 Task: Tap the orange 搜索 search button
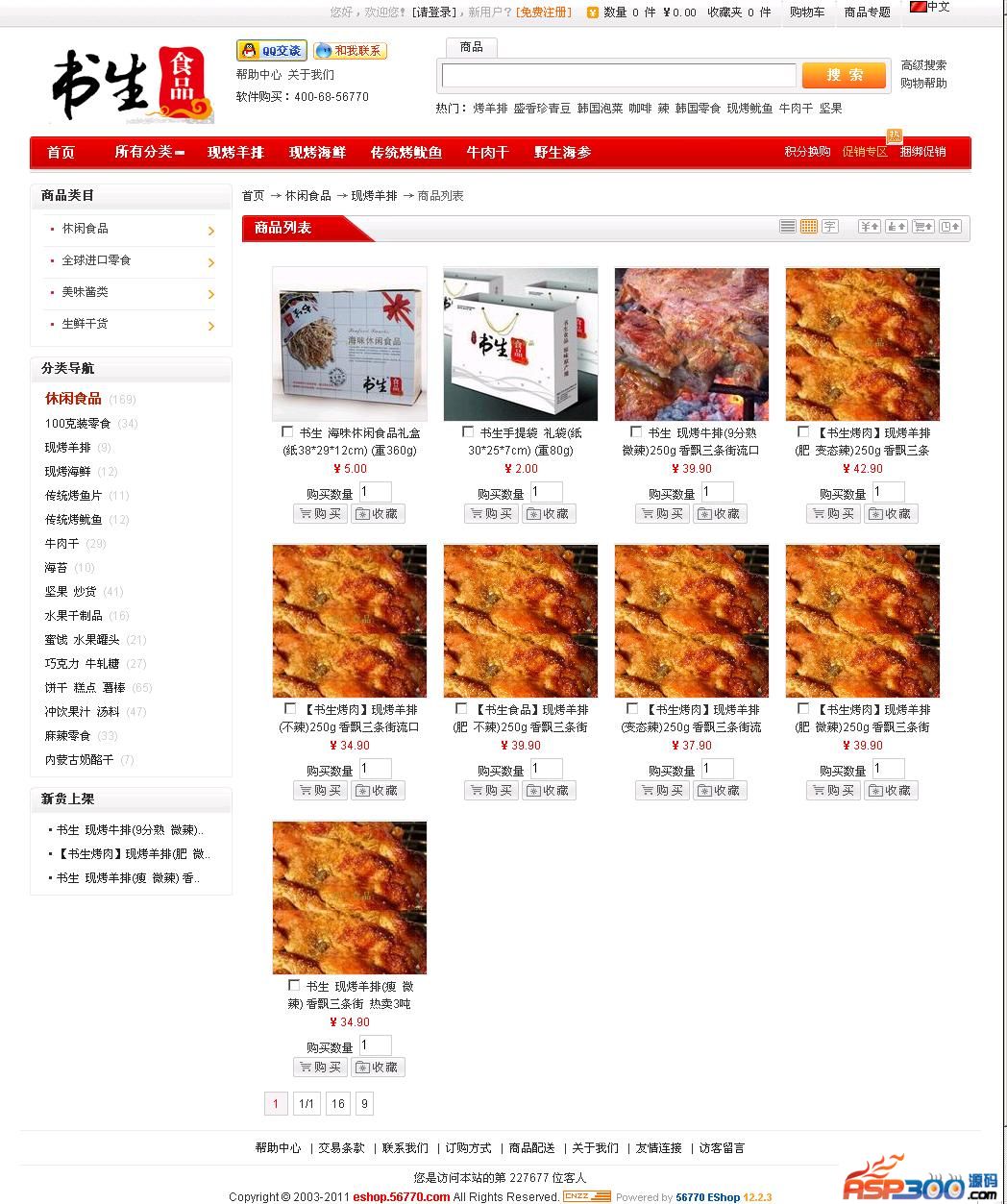844,75
